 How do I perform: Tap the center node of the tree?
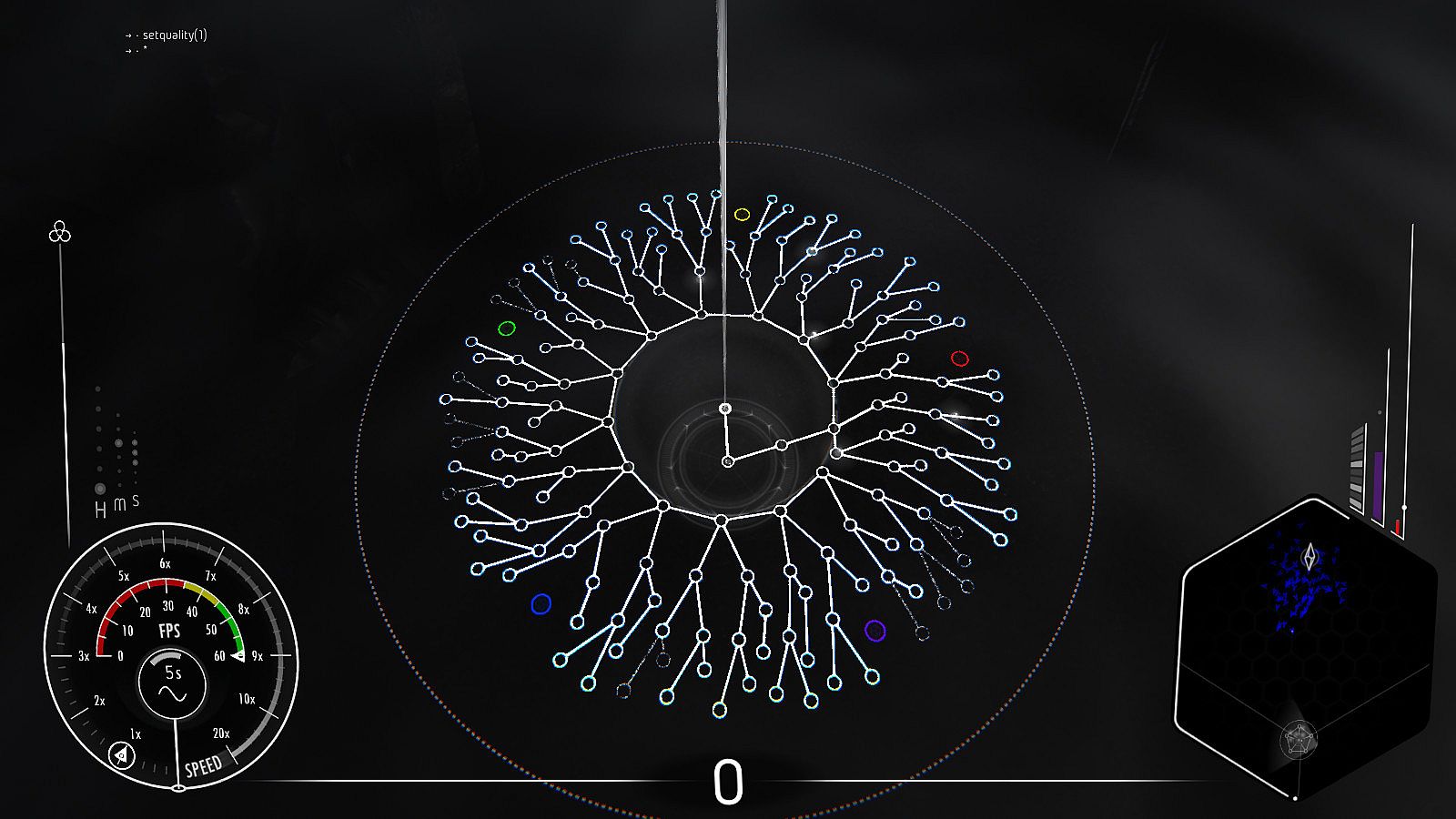pyautogui.click(x=727, y=462)
